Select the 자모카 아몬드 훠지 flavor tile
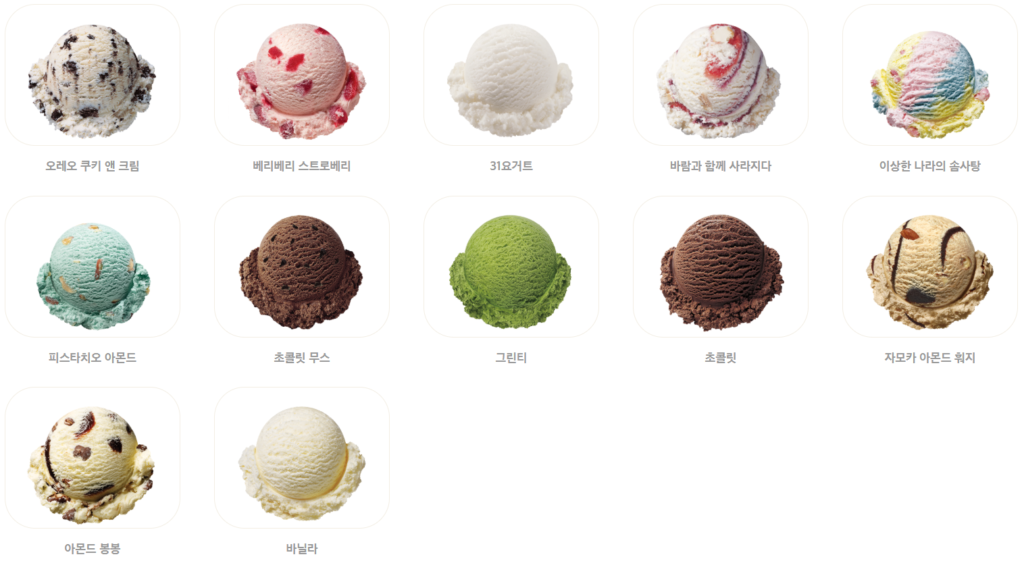Viewport: 1024px width, 561px height. click(929, 268)
